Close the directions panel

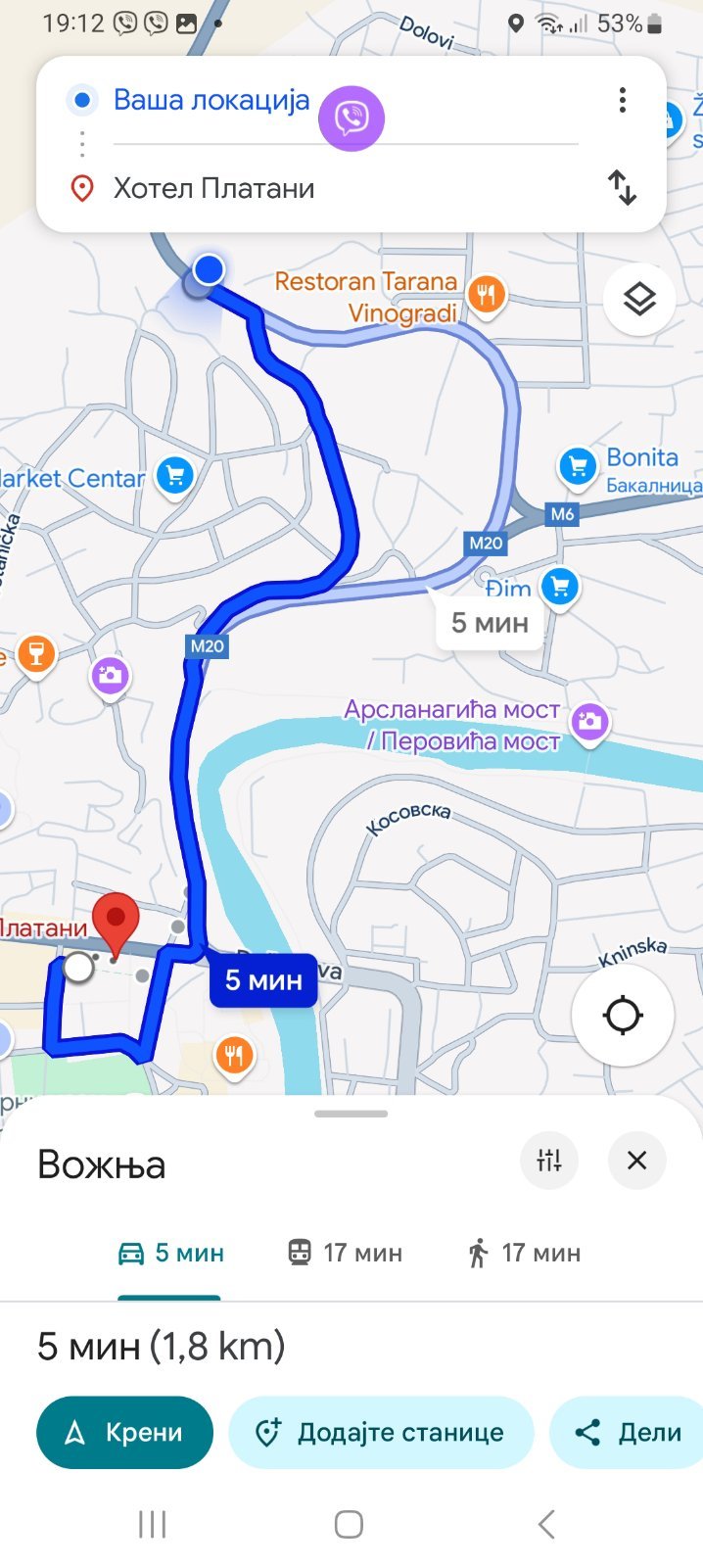(x=636, y=1161)
